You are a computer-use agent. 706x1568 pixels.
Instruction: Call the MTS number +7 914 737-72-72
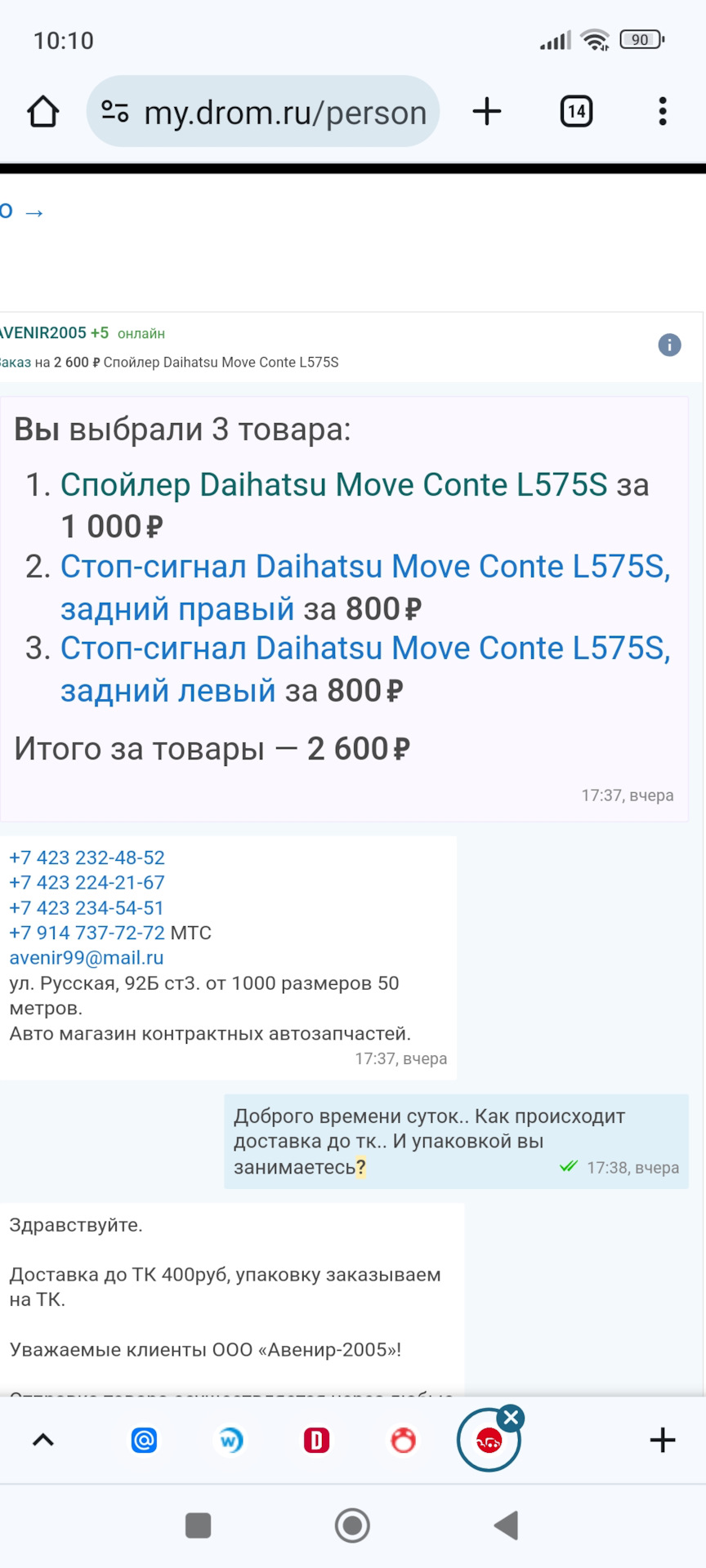tap(87, 933)
